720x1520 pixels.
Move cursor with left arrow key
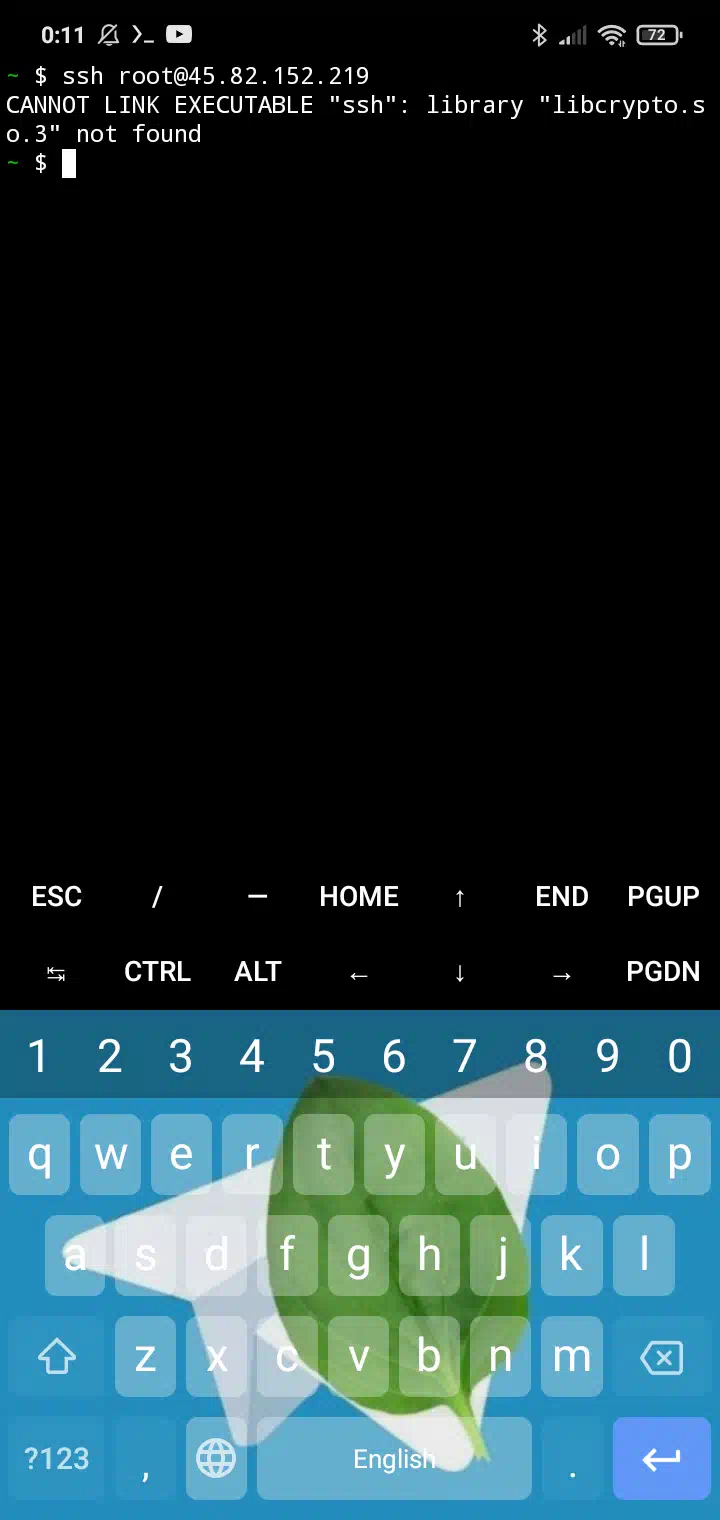pos(359,971)
